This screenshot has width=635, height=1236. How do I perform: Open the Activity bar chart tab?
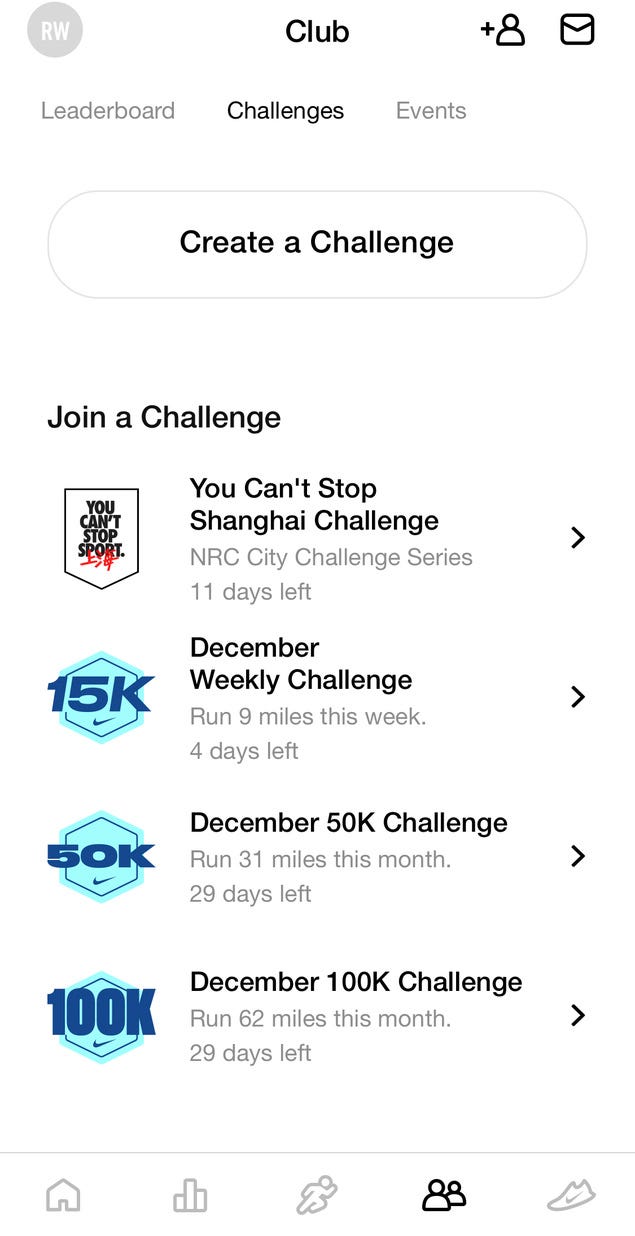click(190, 1195)
